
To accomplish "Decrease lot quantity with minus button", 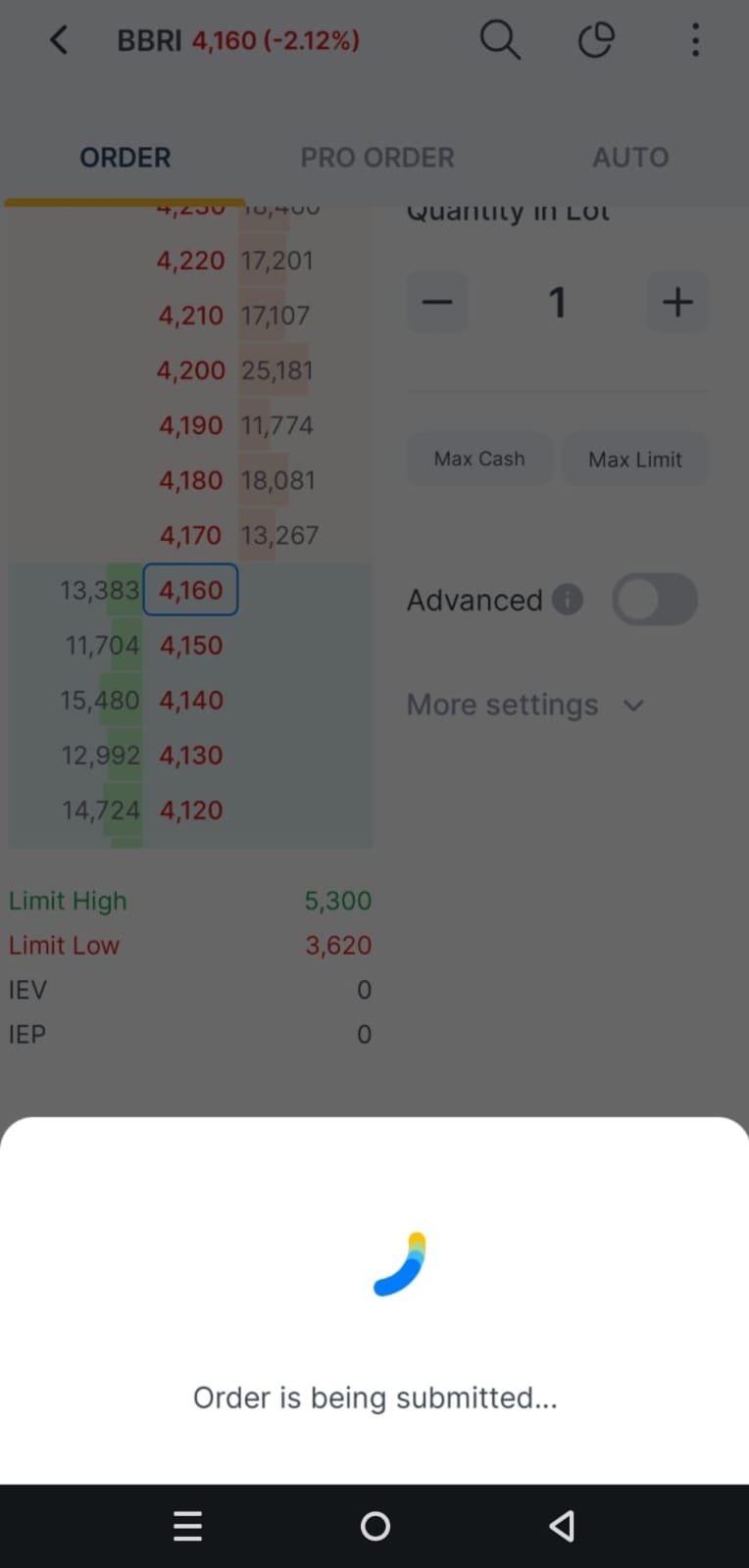I will click(x=437, y=302).
